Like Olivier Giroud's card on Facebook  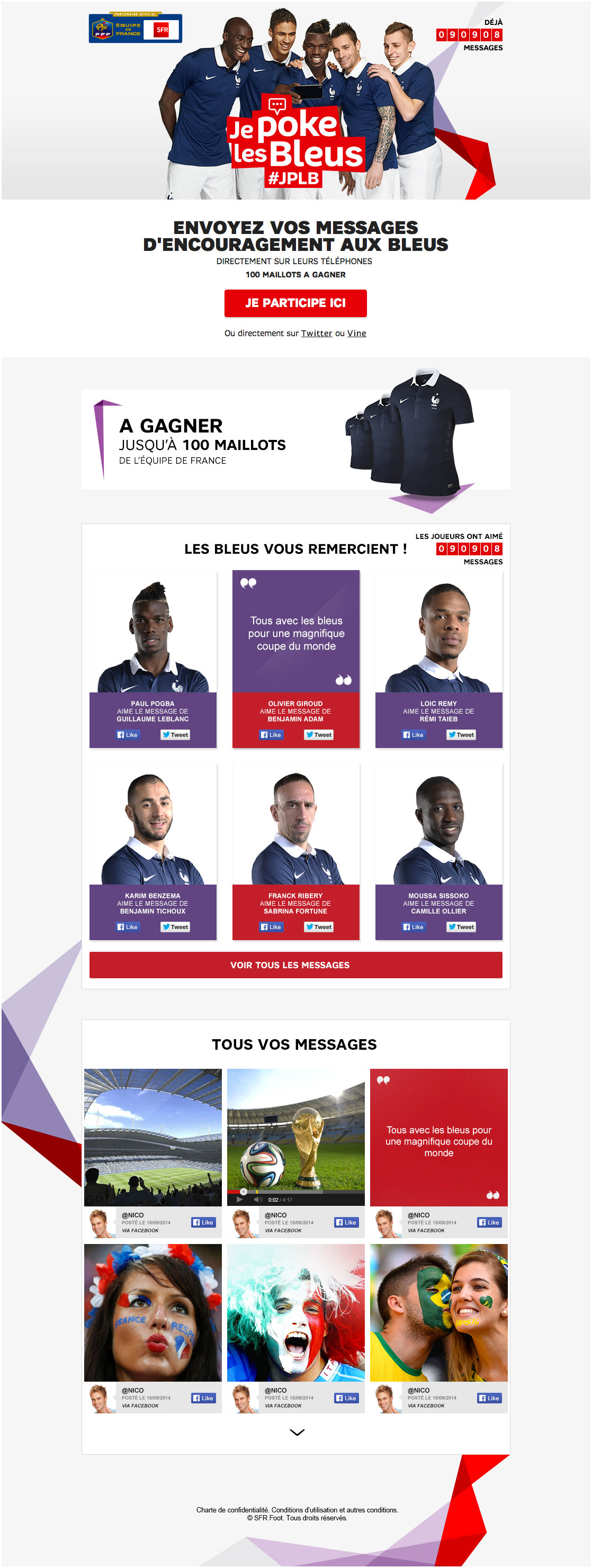pyautogui.click(x=271, y=735)
